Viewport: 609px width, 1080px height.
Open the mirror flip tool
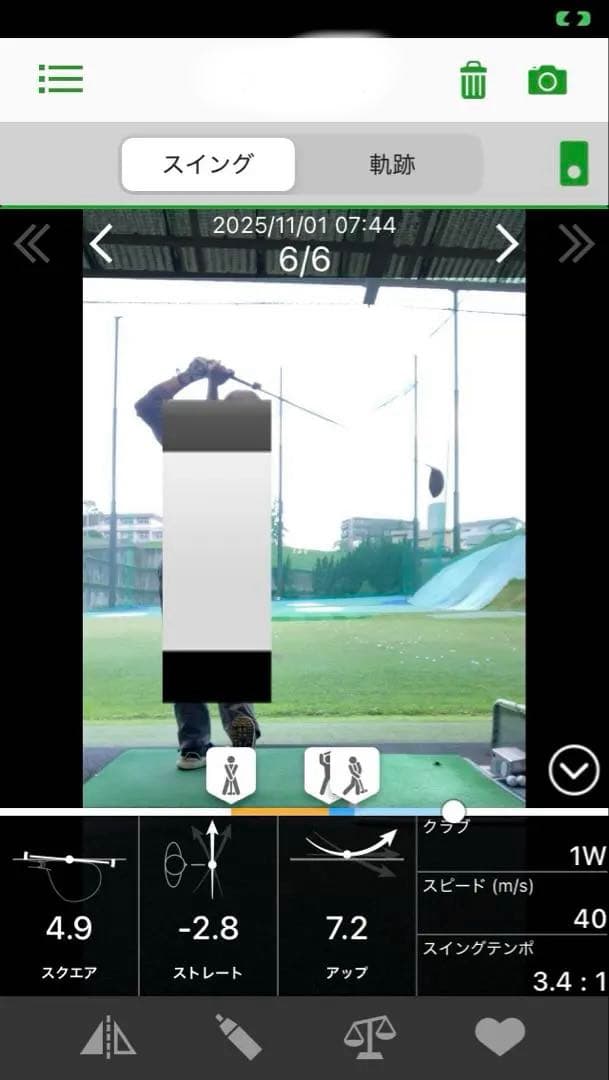[x=108, y=1037]
